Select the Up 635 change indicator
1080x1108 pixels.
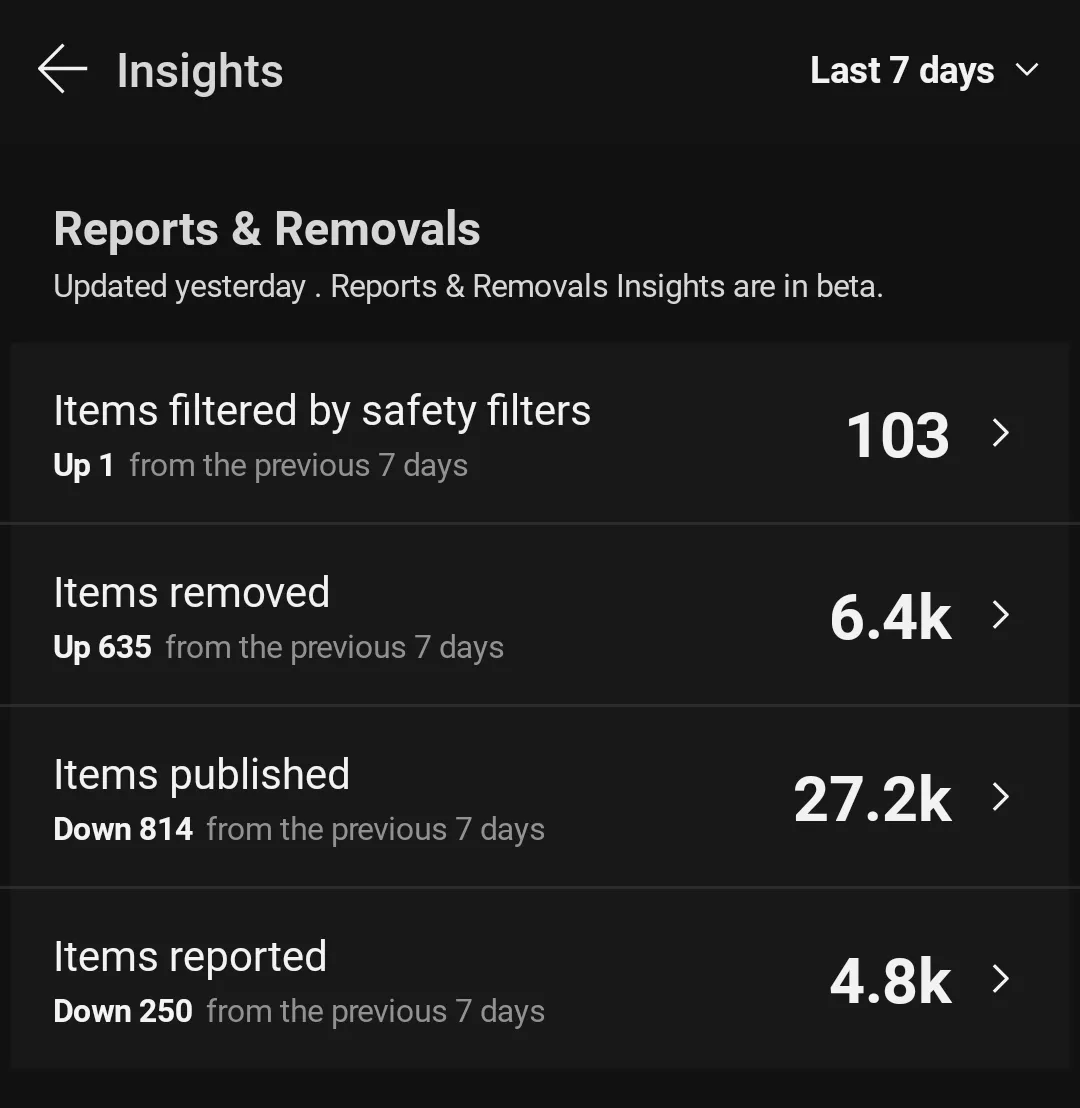point(102,647)
